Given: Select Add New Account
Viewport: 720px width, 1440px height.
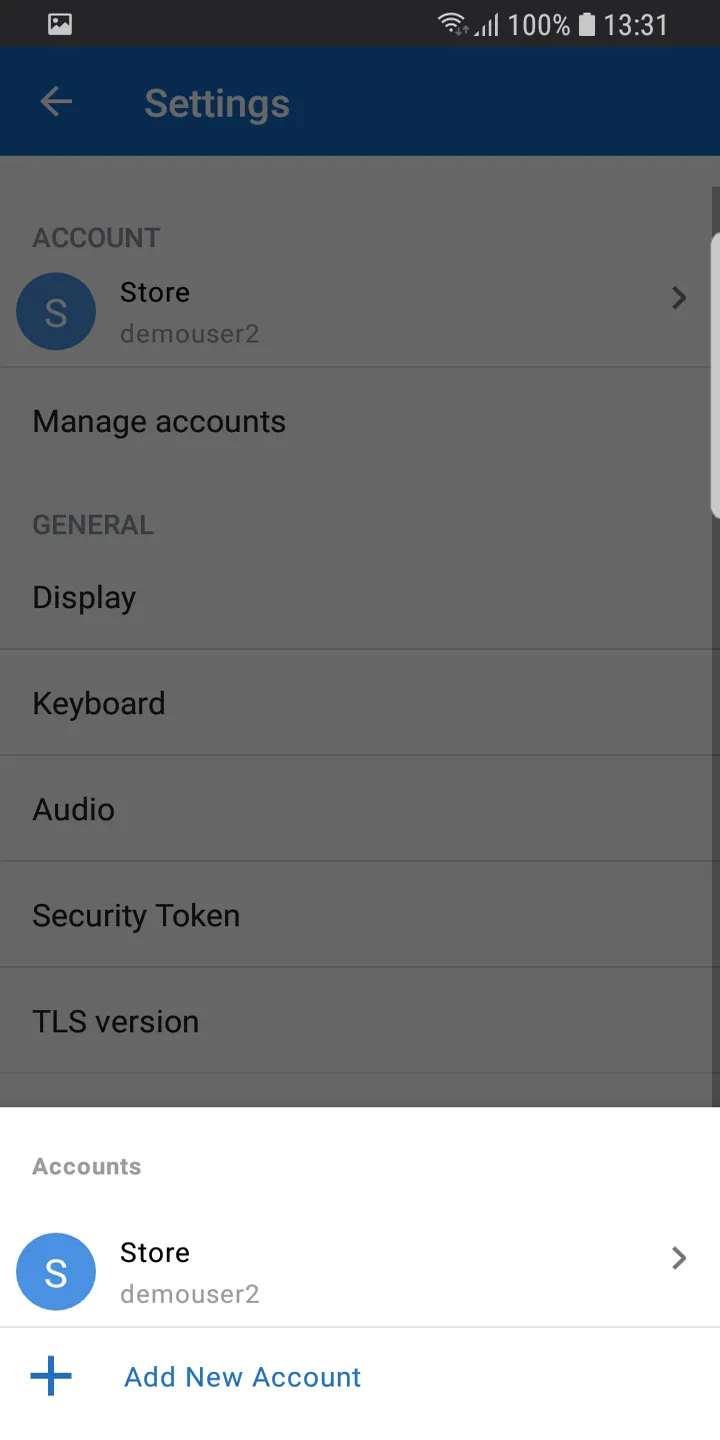Looking at the screenshot, I should pos(241,1376).
